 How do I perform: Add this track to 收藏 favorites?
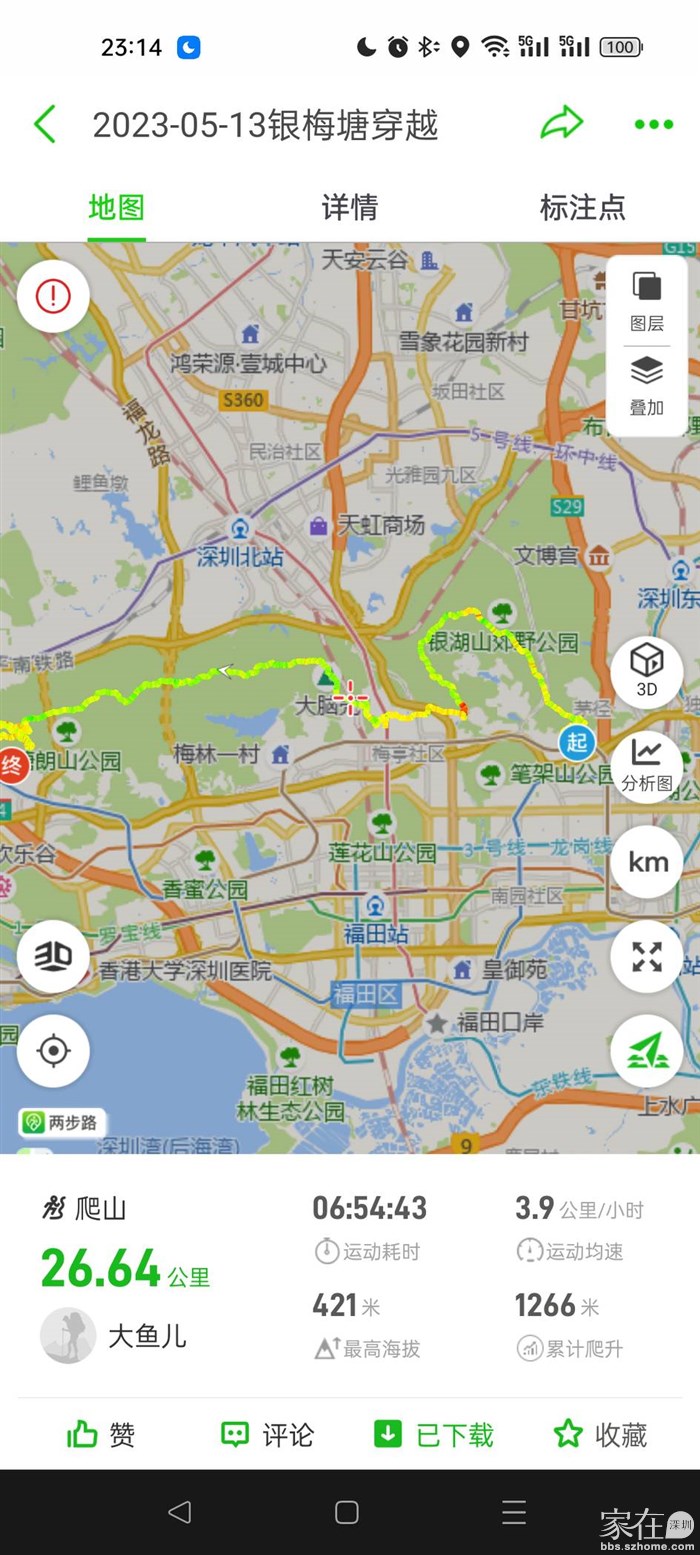pos(600,1435)
